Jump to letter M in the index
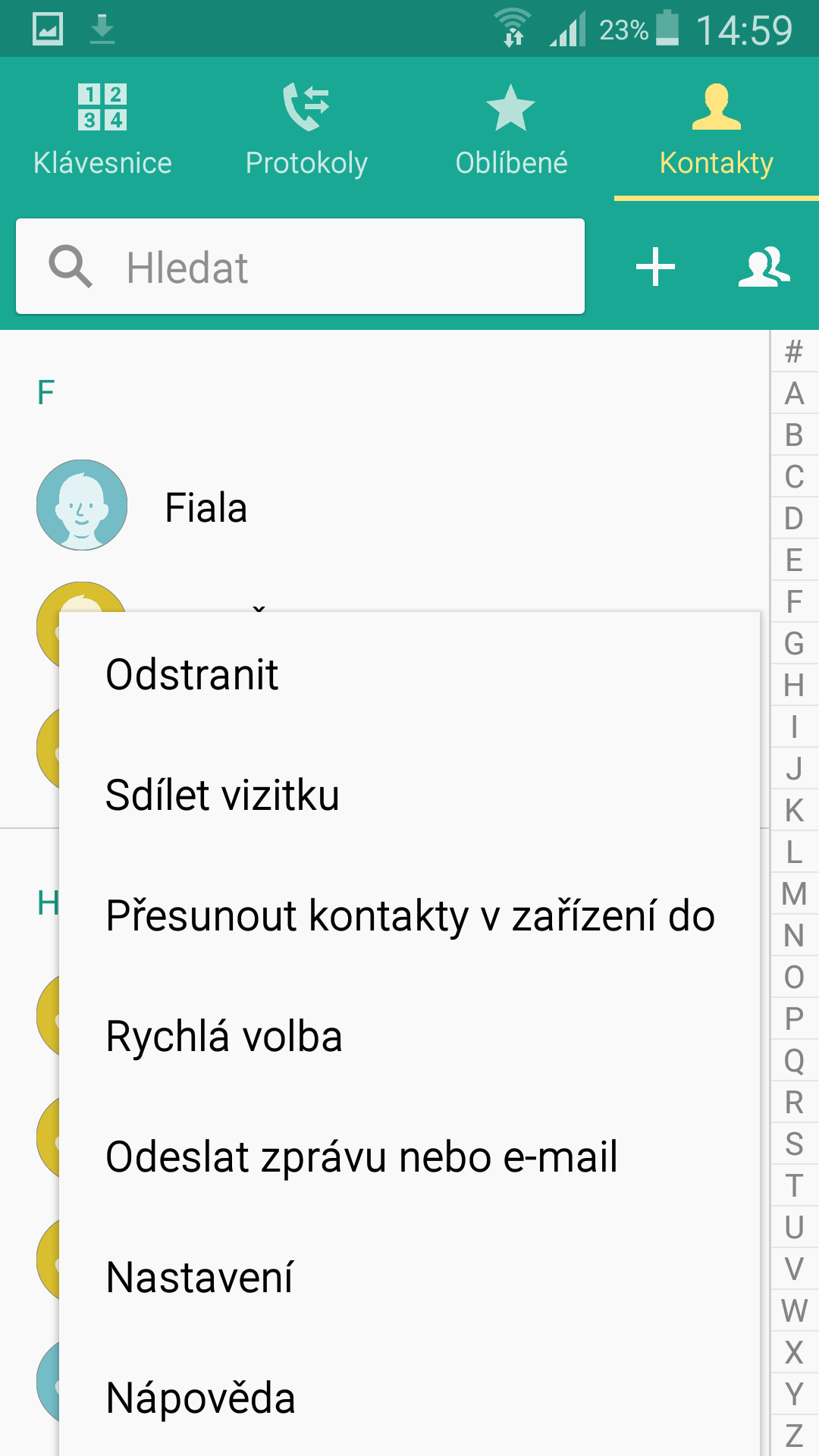This screenshot has height=1456, width=819. (794, 893)
